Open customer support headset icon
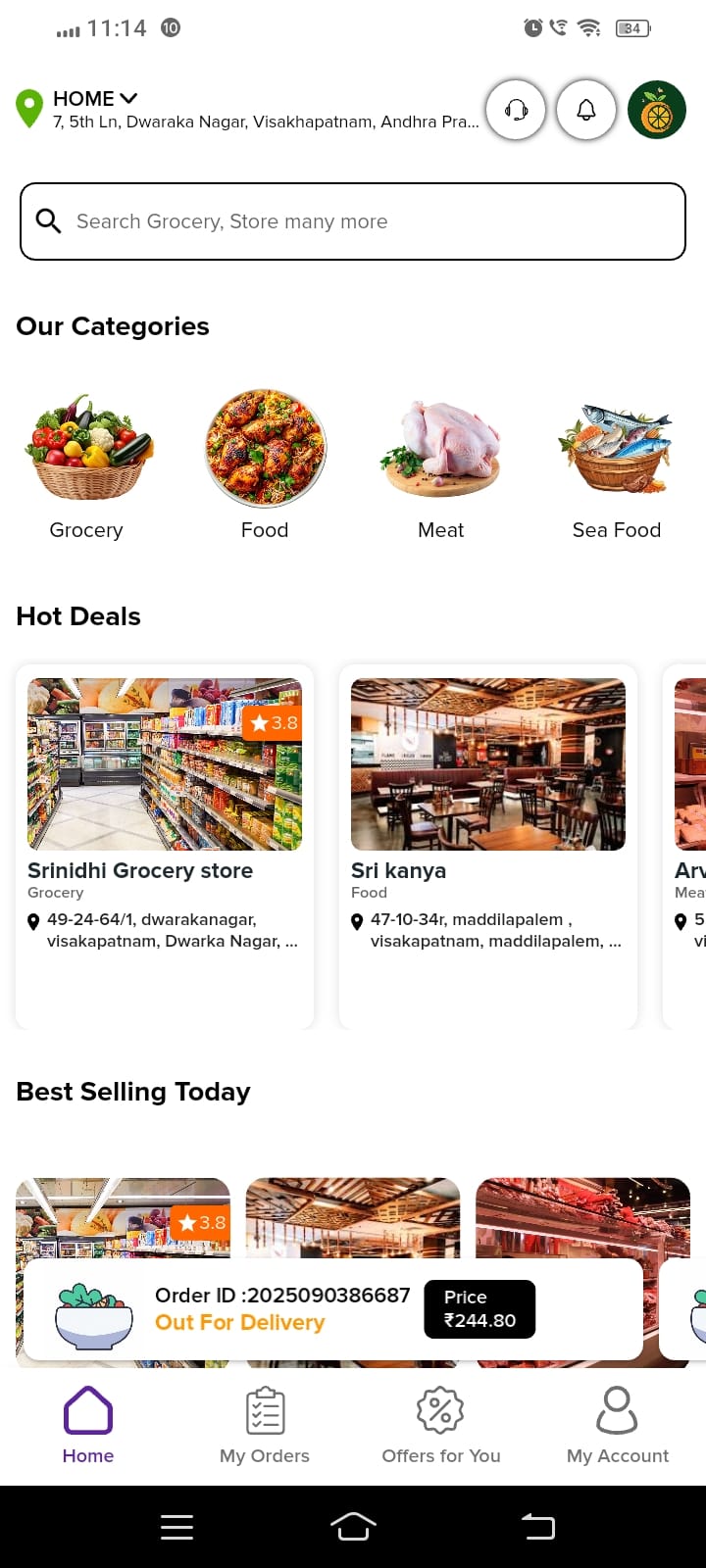 [516, 110]
